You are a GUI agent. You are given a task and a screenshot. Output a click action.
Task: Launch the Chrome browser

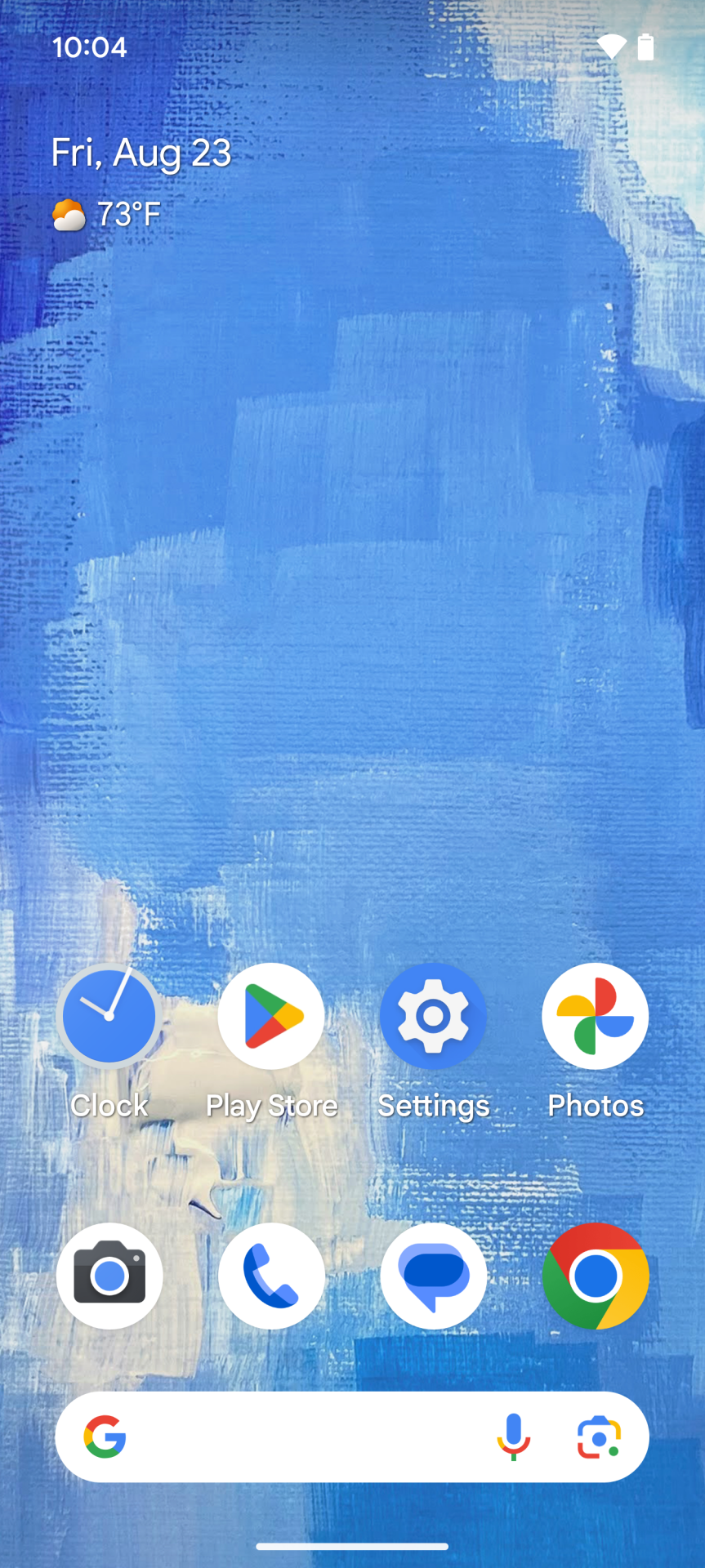point(595,1276)
